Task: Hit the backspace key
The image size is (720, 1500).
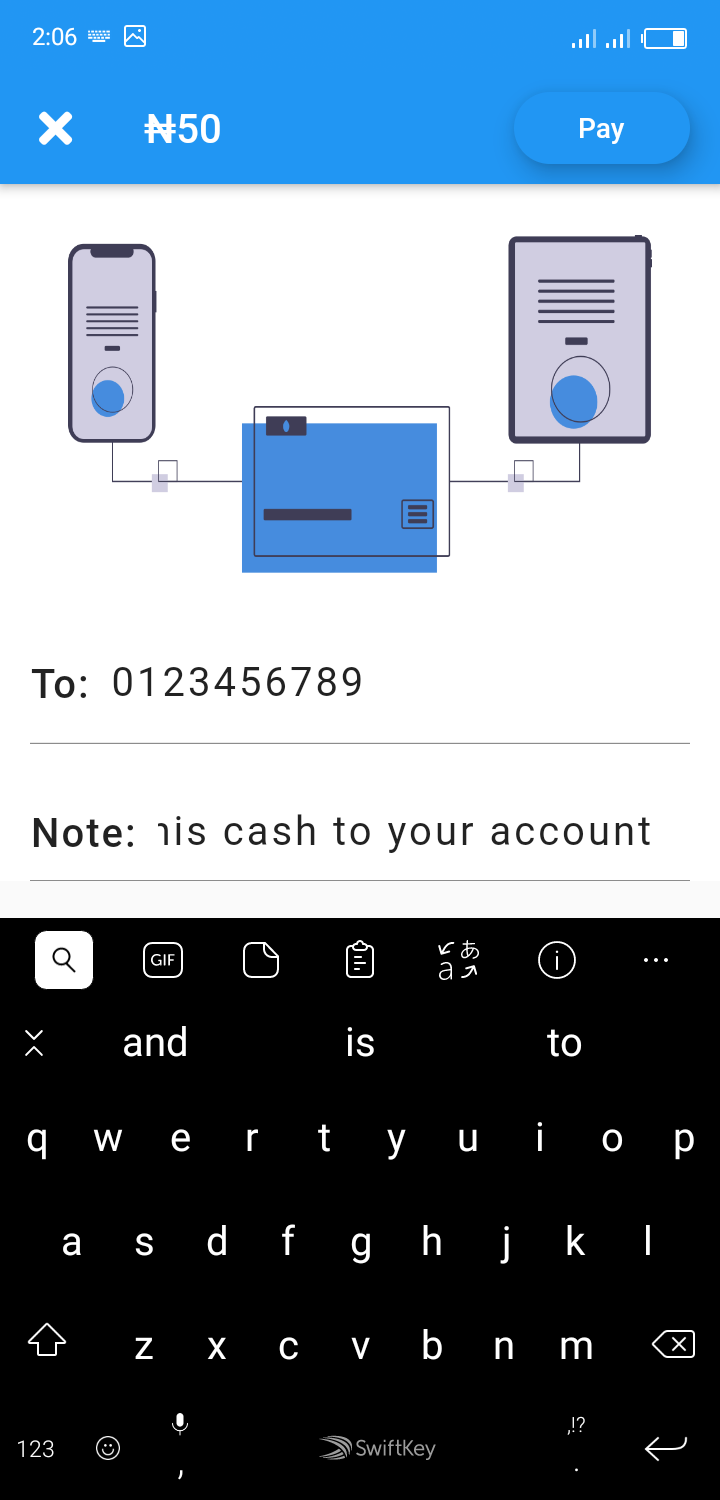Action: (673, 1345)
